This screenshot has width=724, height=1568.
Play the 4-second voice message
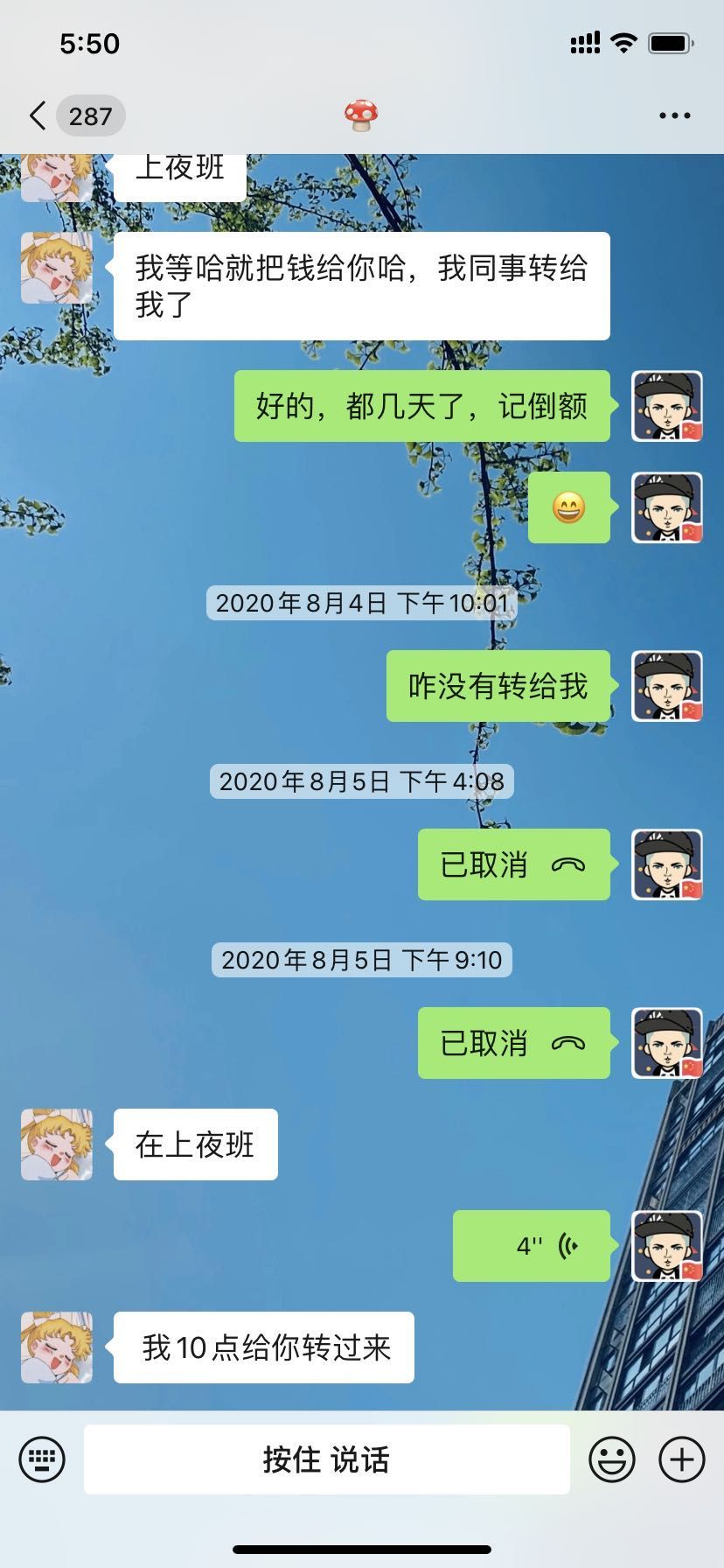coord(531,1245)
